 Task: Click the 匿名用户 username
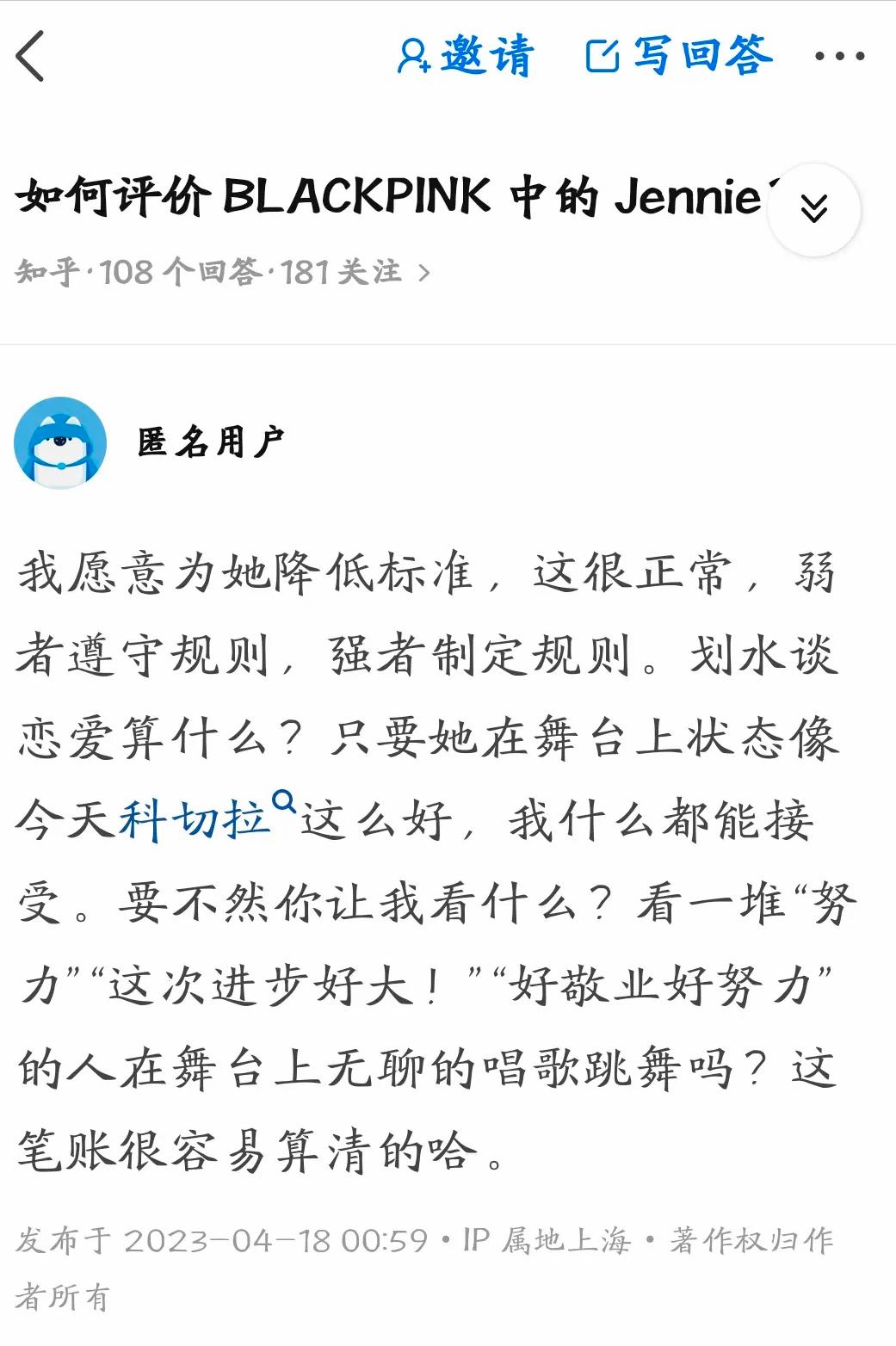click(212, 443)
